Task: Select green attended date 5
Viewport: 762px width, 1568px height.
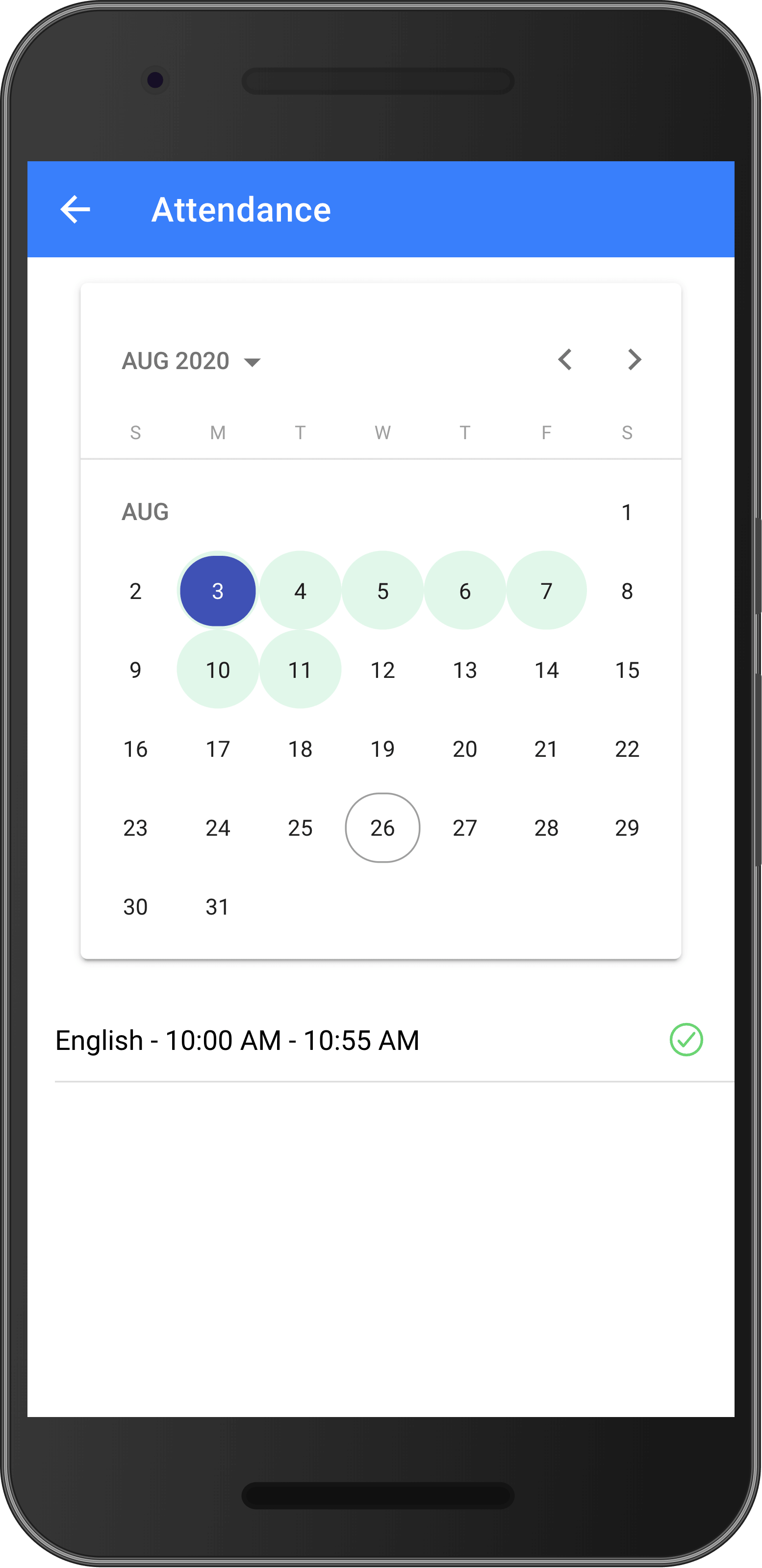Action: click(382, 591)
